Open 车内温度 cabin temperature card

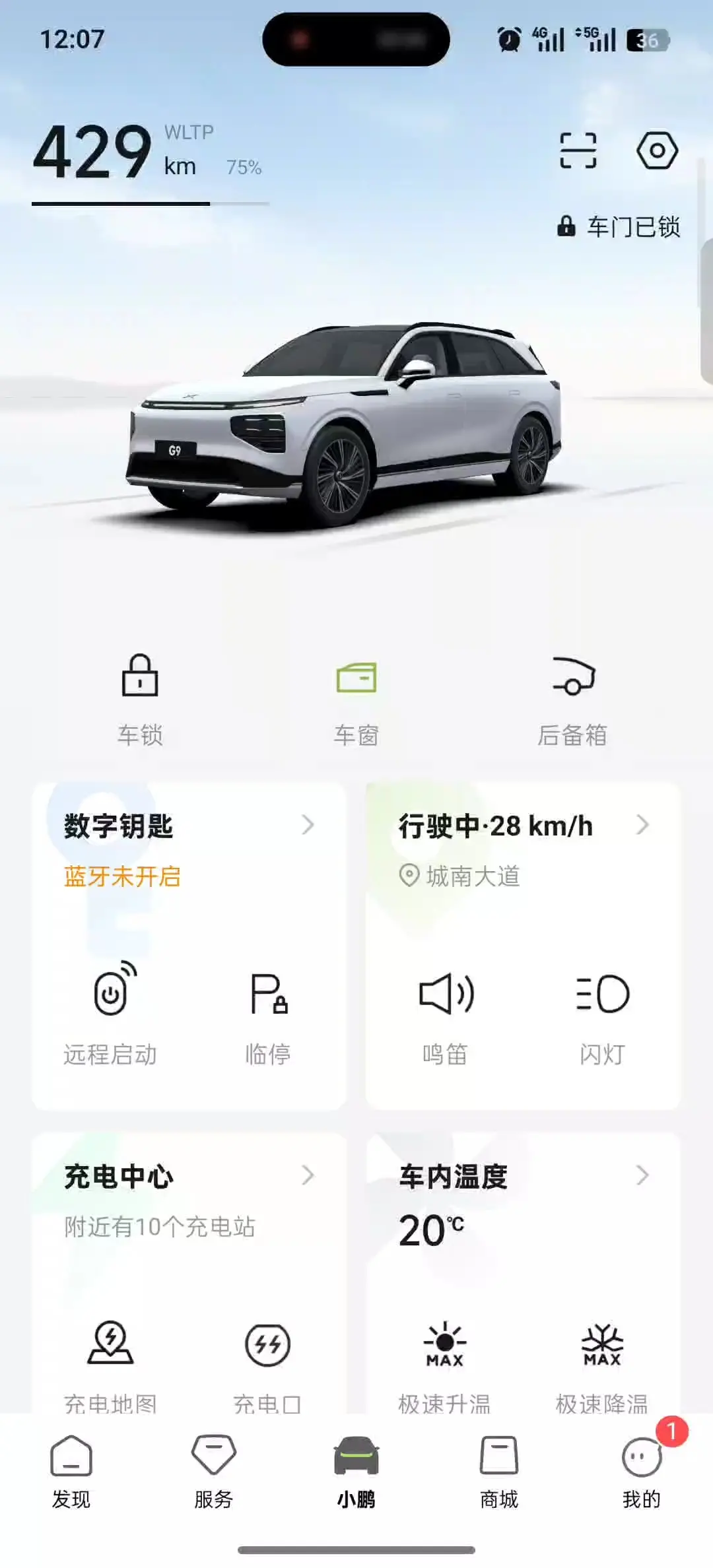(x=523, y=1177)
